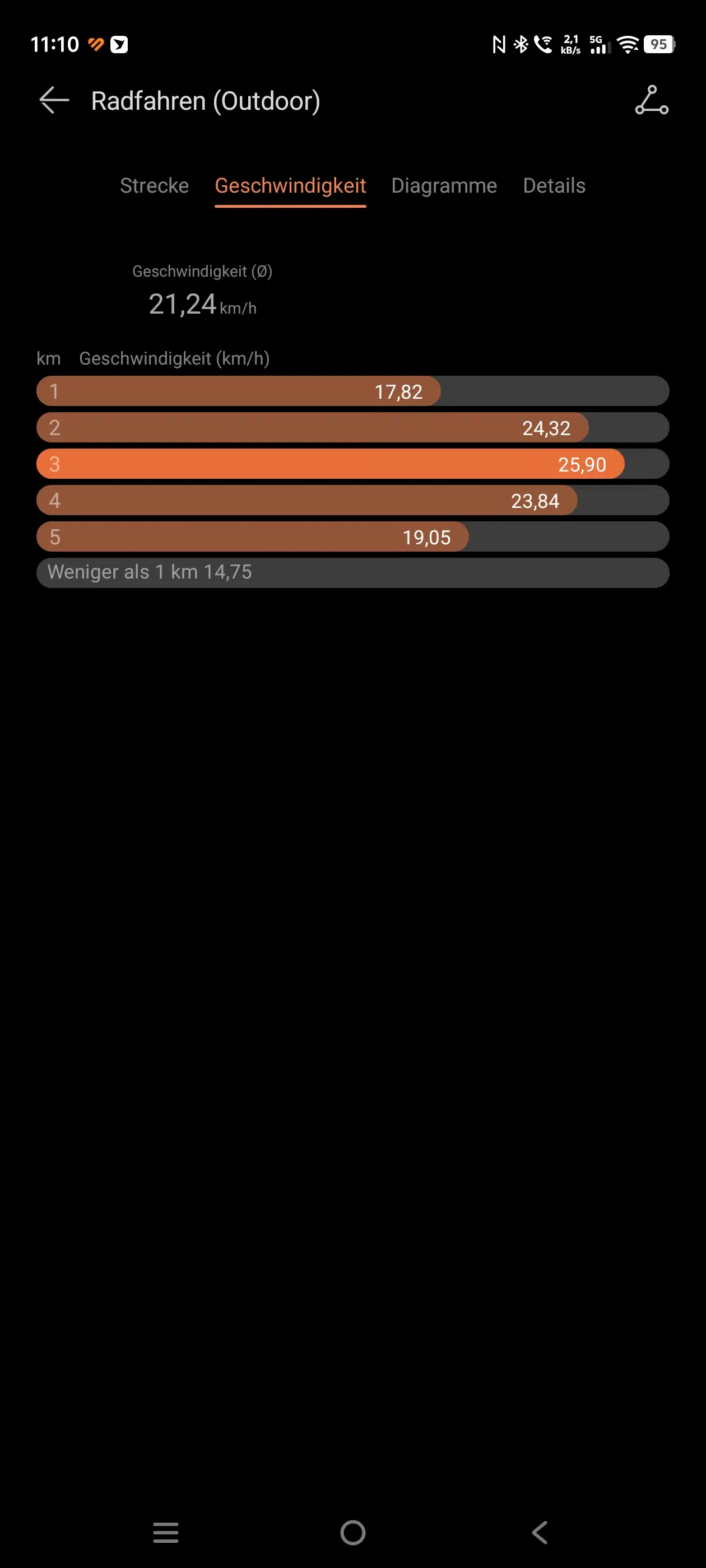Select the Geschwindigkeit tab
This screenshot has width=706, height=1568.
click(x=290, y=186)
